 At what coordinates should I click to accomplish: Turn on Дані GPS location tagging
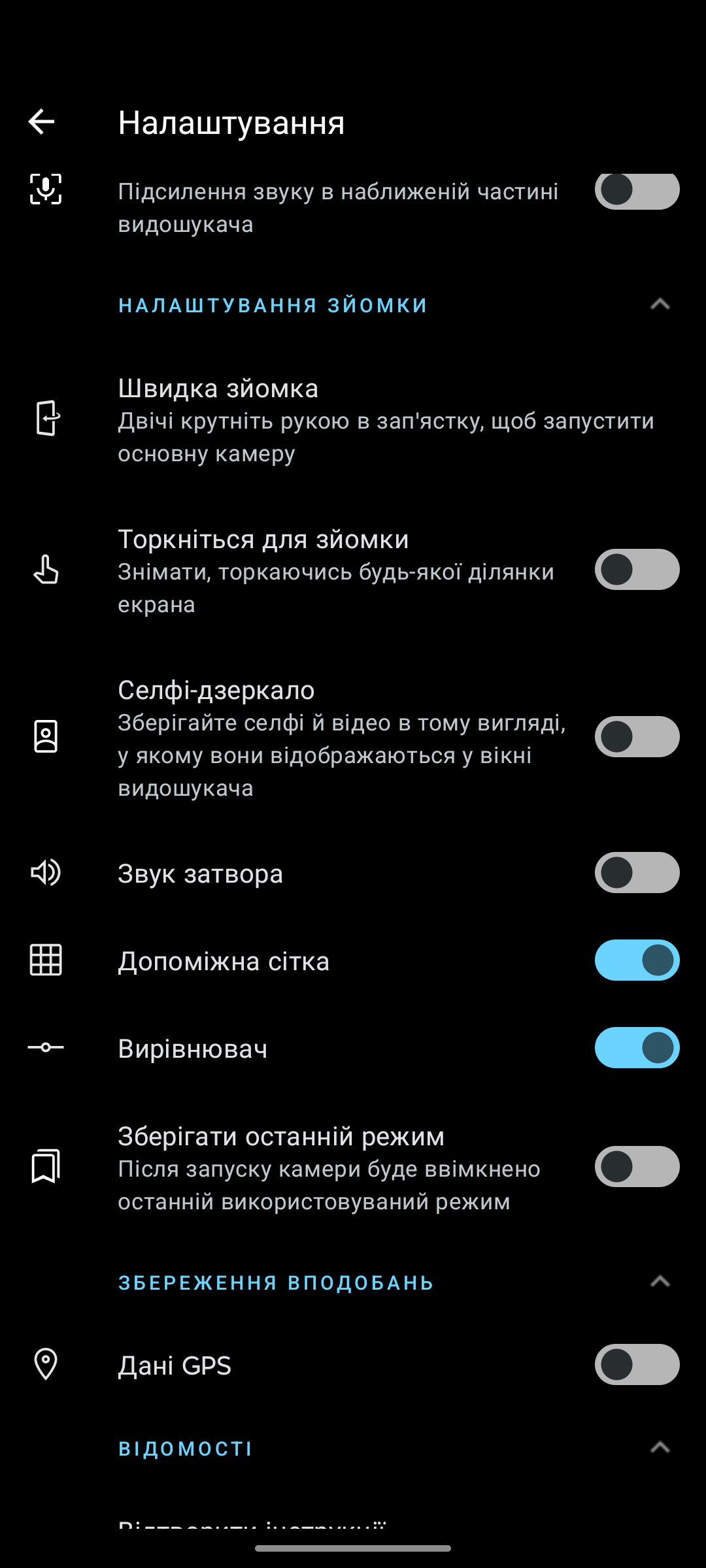637,1364
